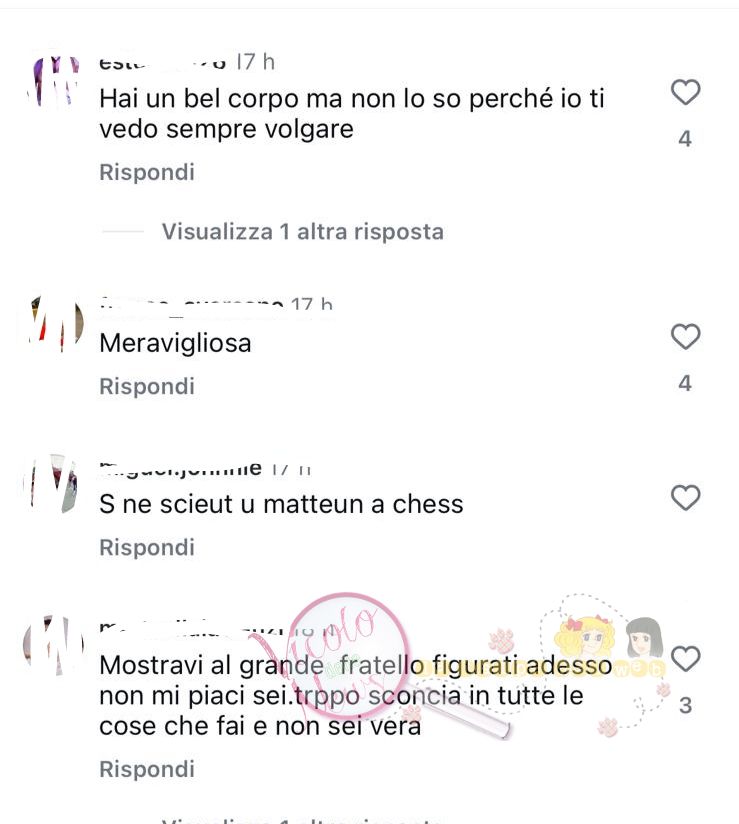
Task: Tap Rispondi under 'non sei vera' comment
Action: point(146,769)
